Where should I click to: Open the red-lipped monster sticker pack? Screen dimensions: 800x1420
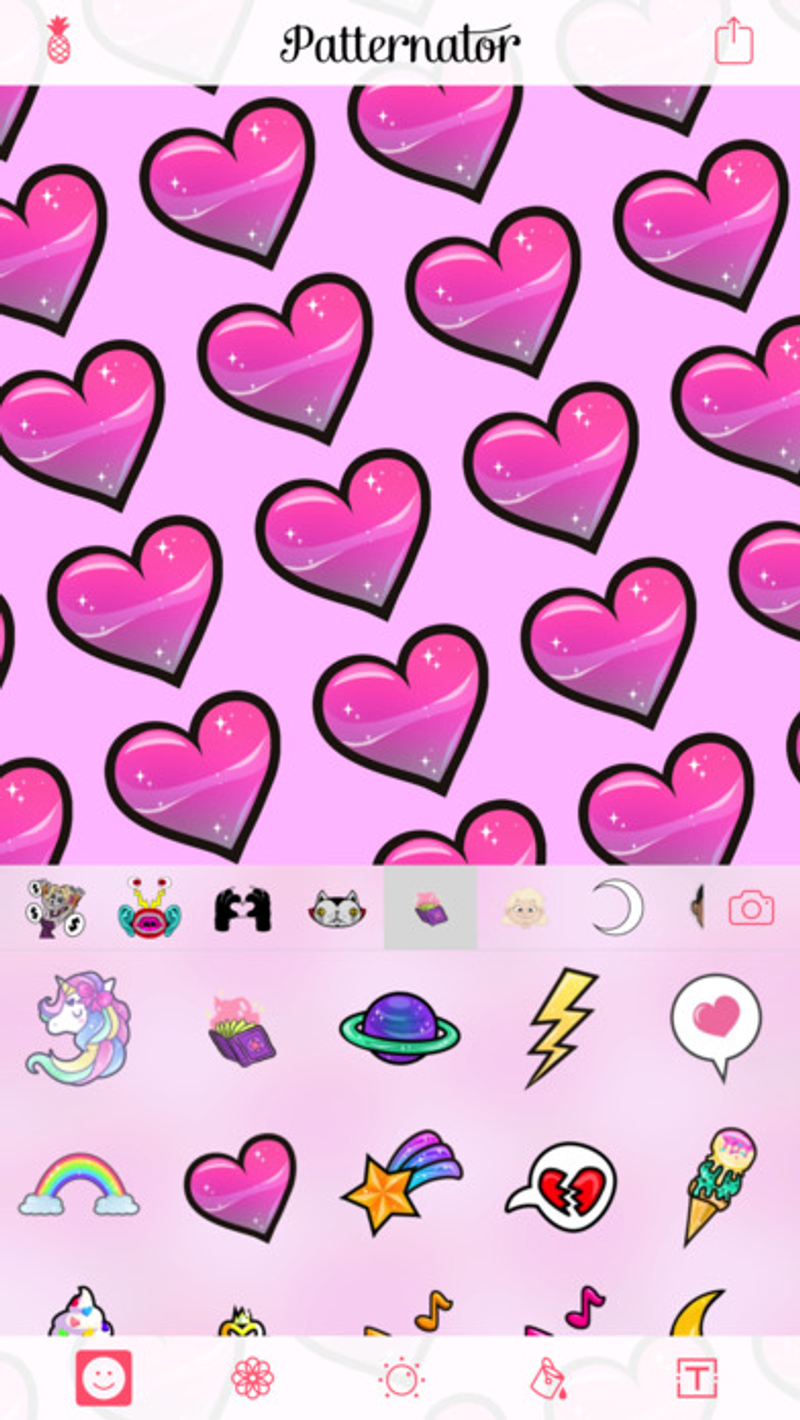click(x=150, y=908)
